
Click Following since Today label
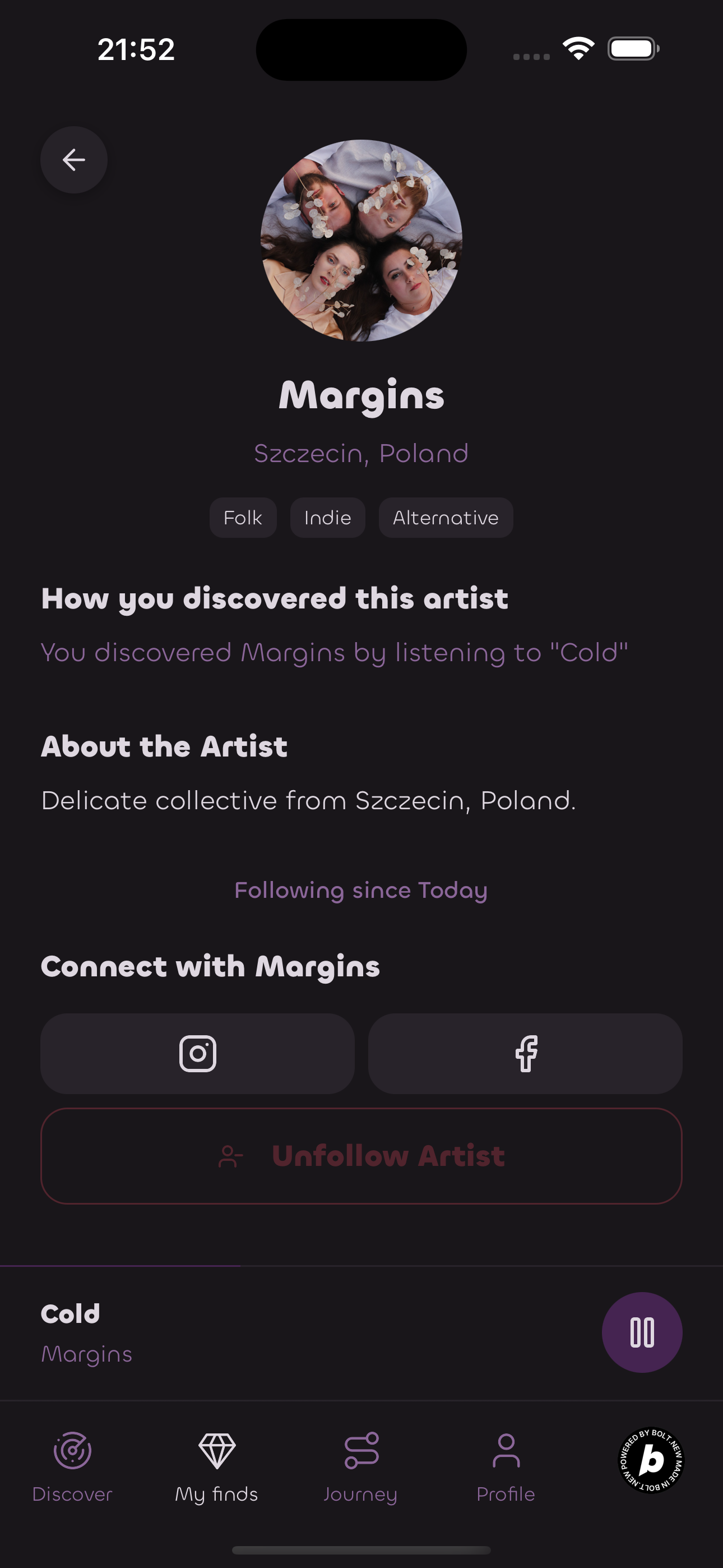pos(361,890)
